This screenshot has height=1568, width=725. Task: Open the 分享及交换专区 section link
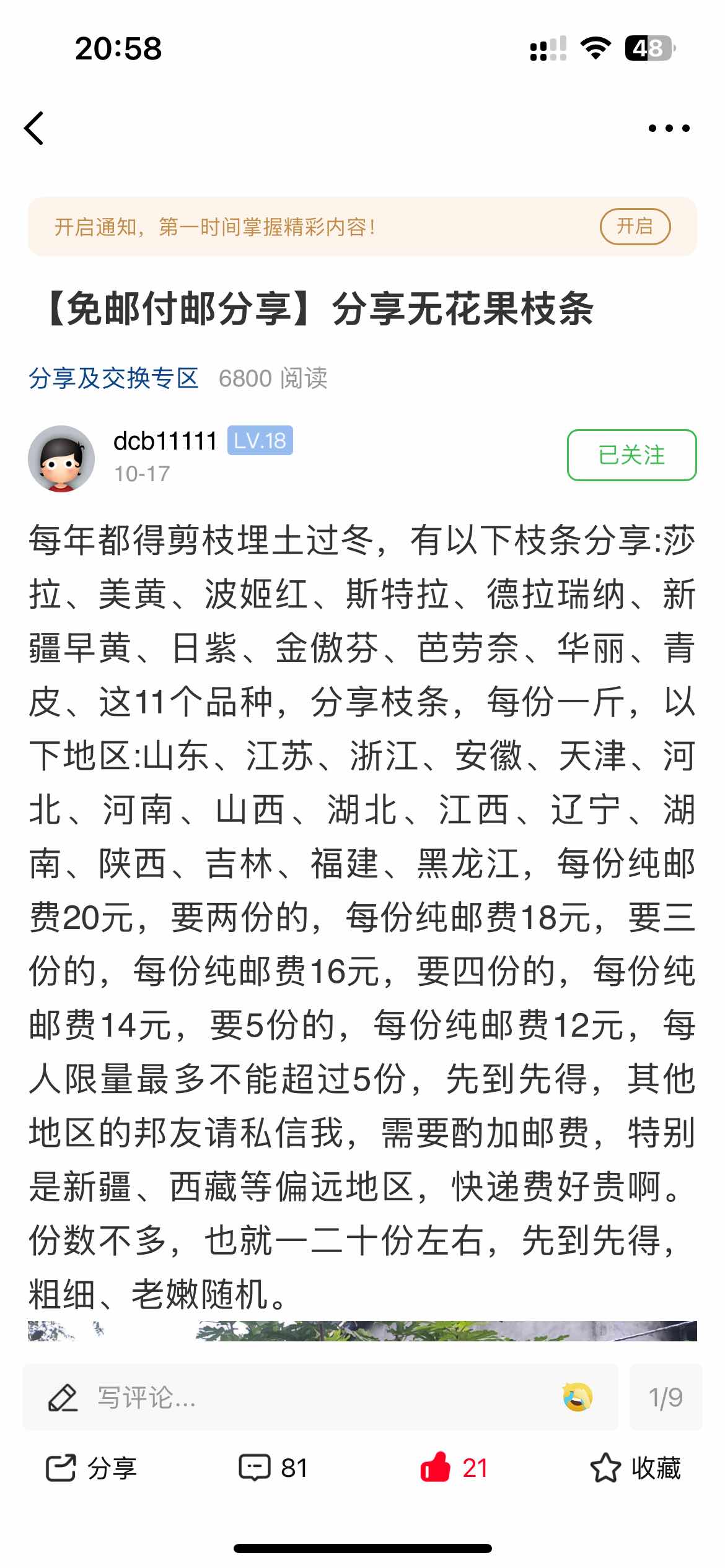tap(114, 378)
